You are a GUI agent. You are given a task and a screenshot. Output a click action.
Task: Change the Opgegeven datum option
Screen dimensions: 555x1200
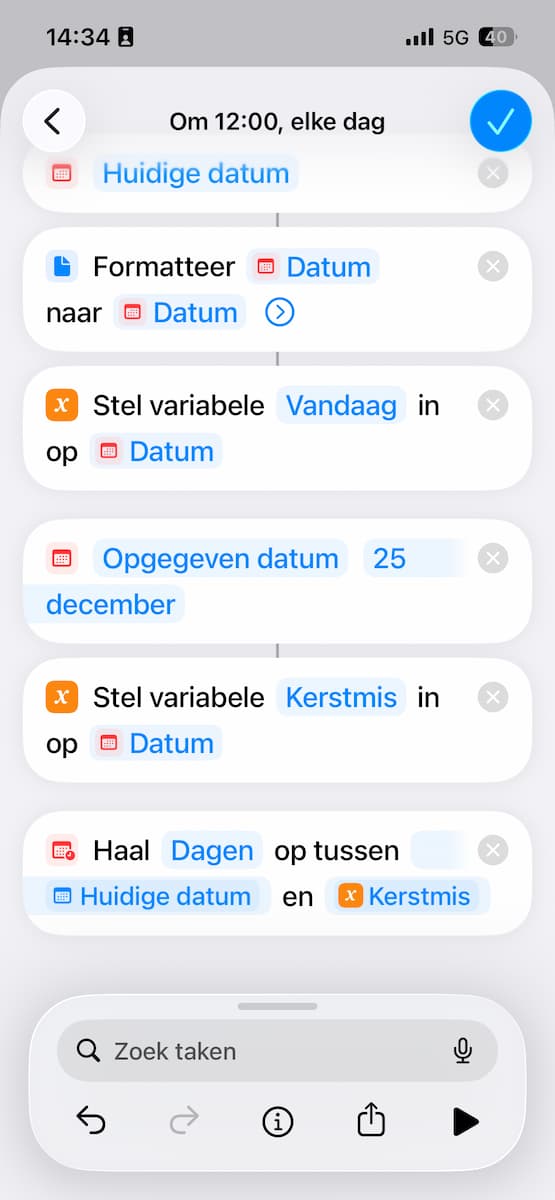pyautogui.click(x=221, y=558)
